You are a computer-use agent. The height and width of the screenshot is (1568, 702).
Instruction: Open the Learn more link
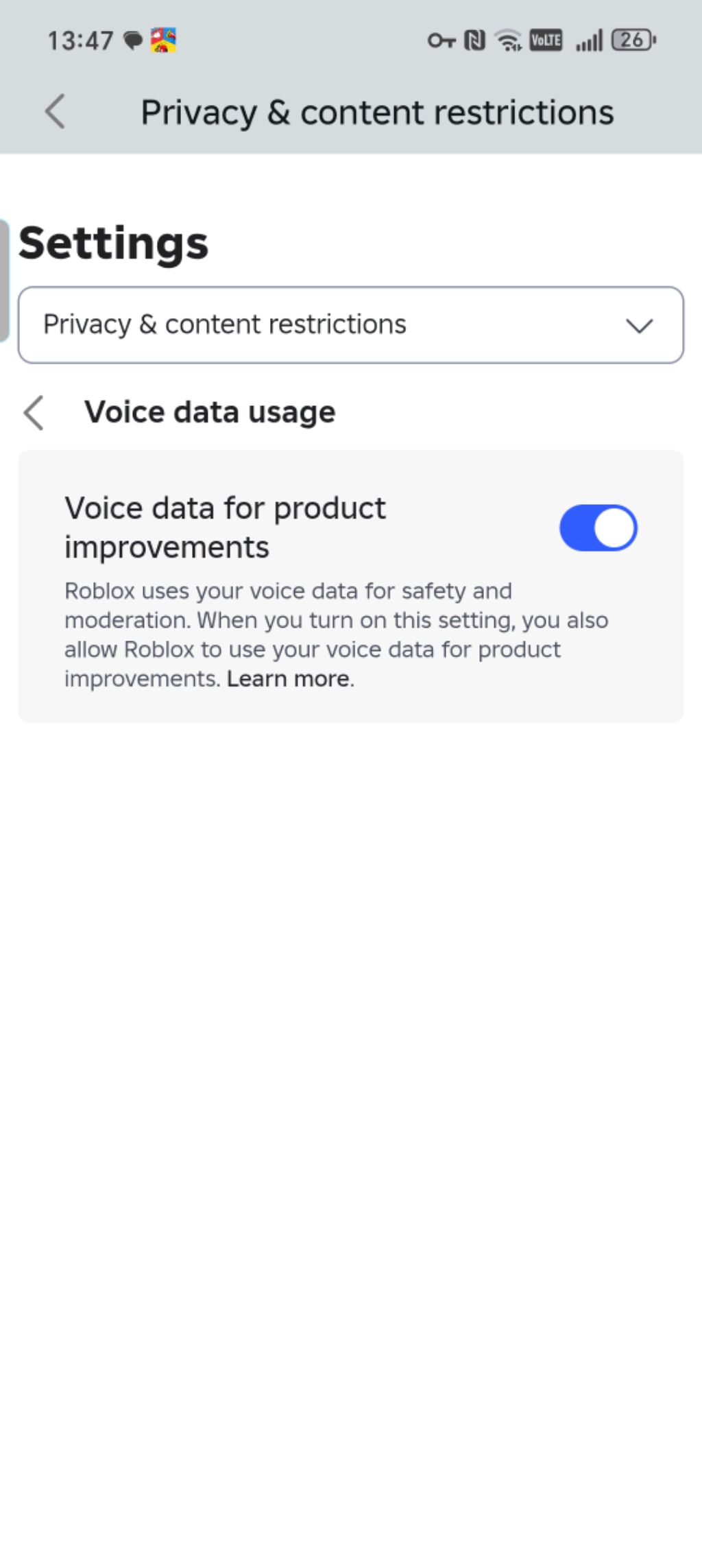tap(289, 679)
